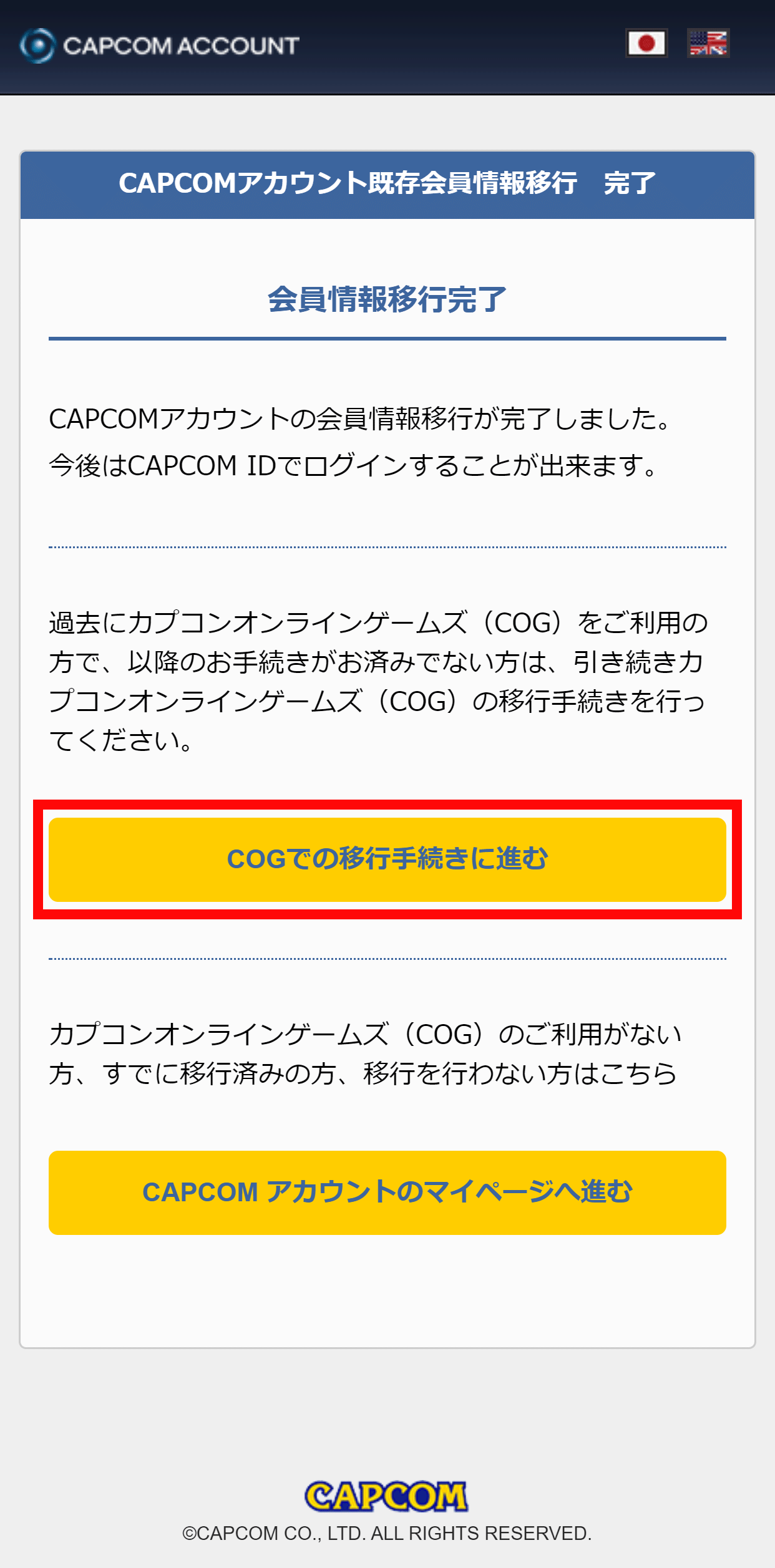Tap COGでの移行手続きに進む button
The width and height of the screenshot is (775, 1568).
click(387, 859)
